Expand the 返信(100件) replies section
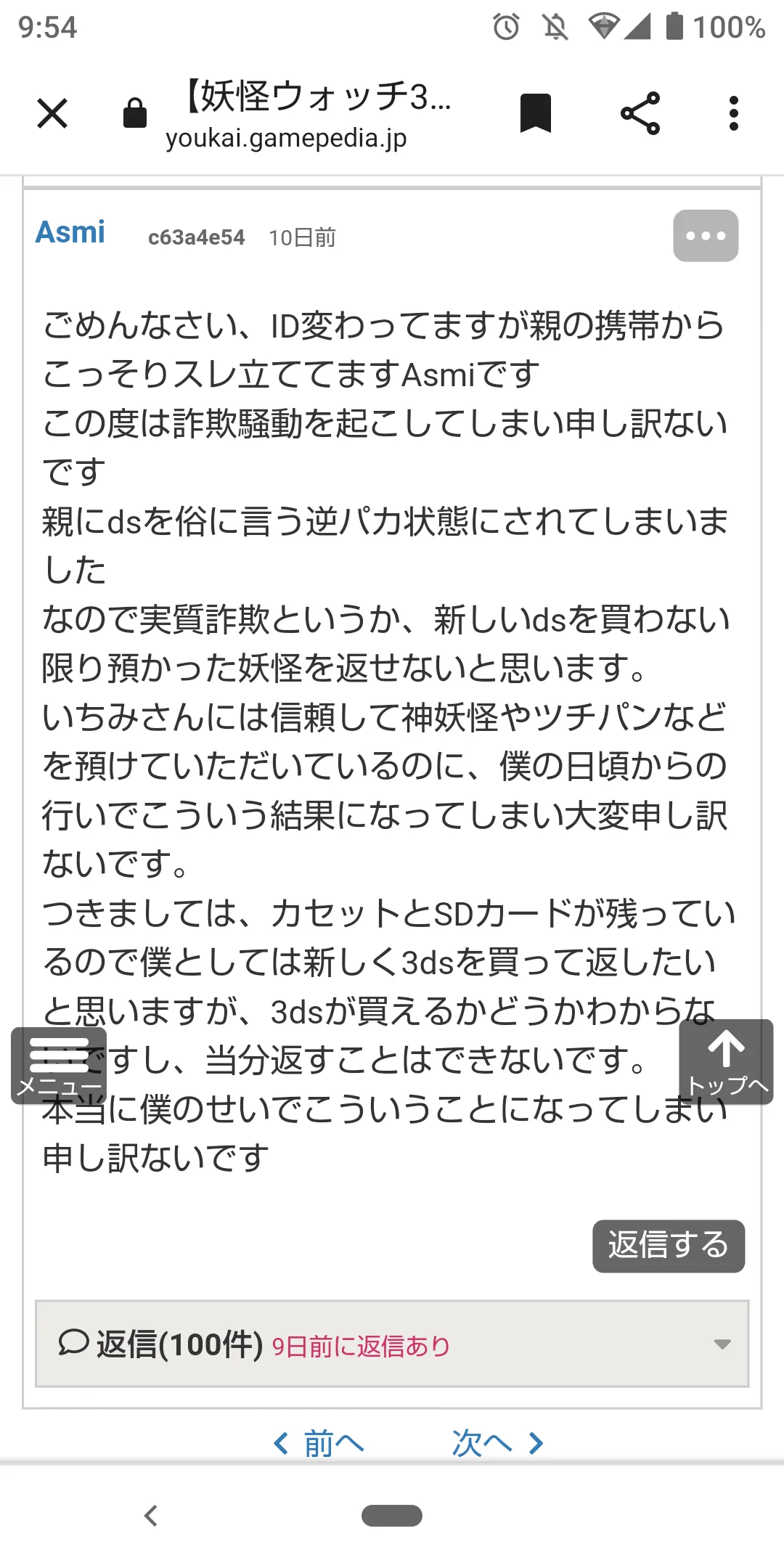 (392, 1344)
